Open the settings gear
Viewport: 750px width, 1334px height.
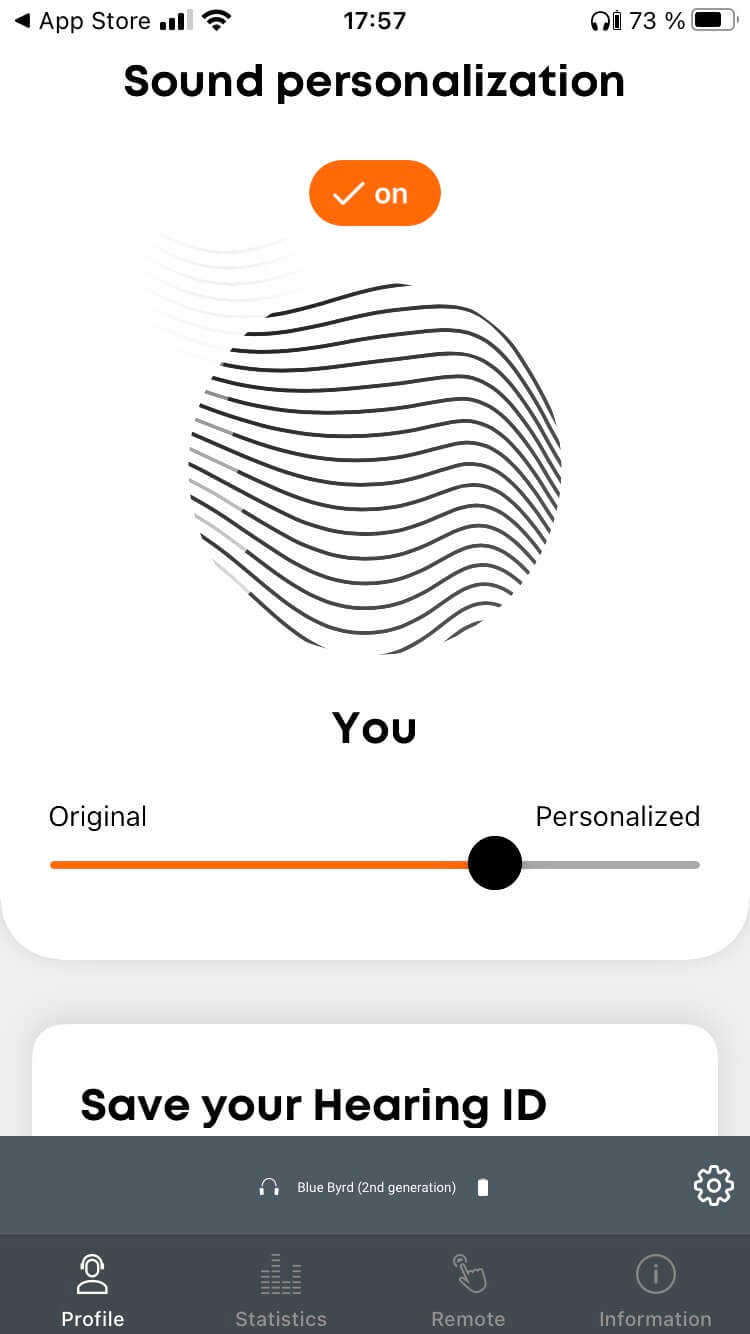point(713,1186)
